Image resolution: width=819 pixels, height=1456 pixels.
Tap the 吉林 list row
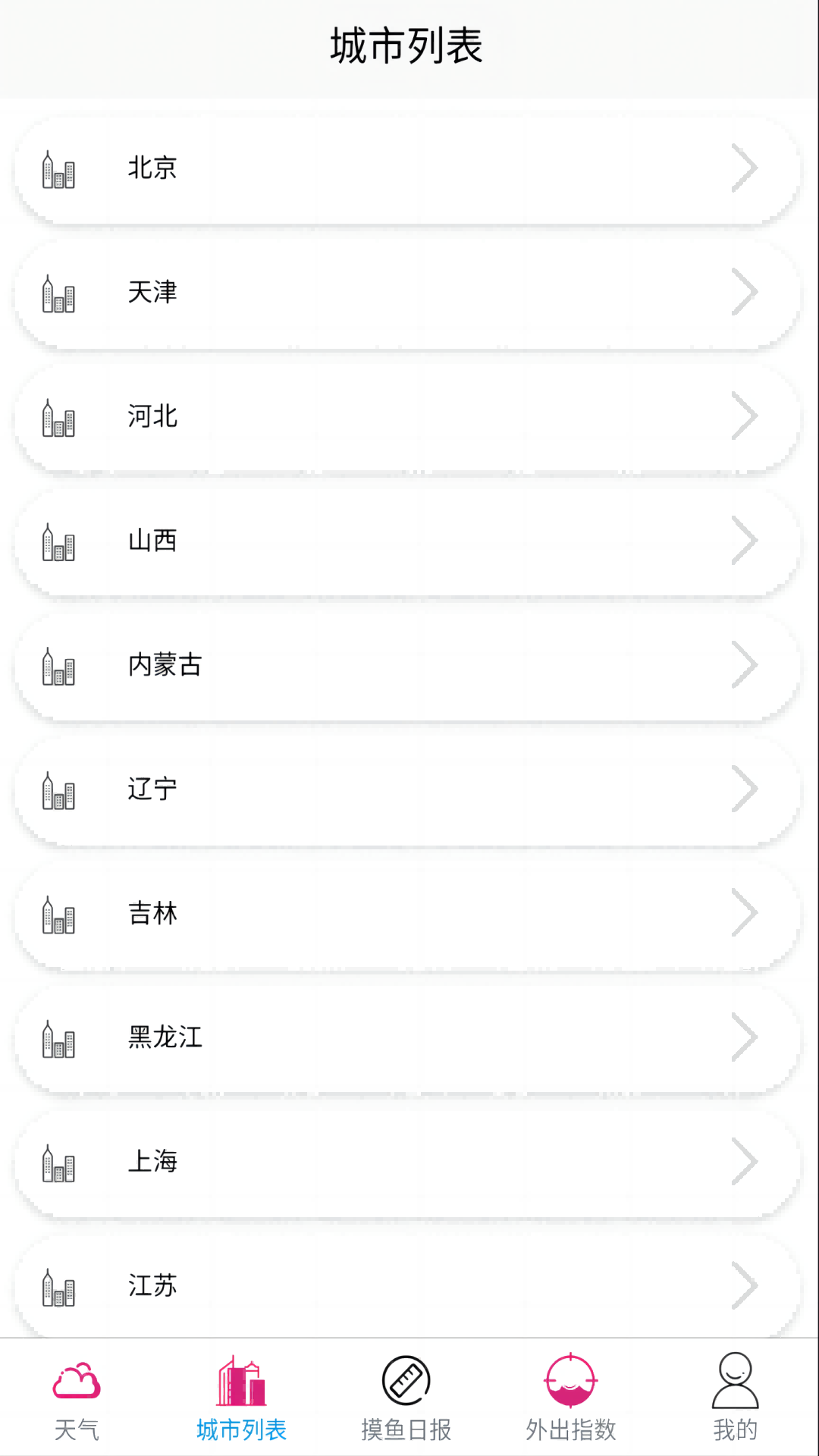click(409, 913)
